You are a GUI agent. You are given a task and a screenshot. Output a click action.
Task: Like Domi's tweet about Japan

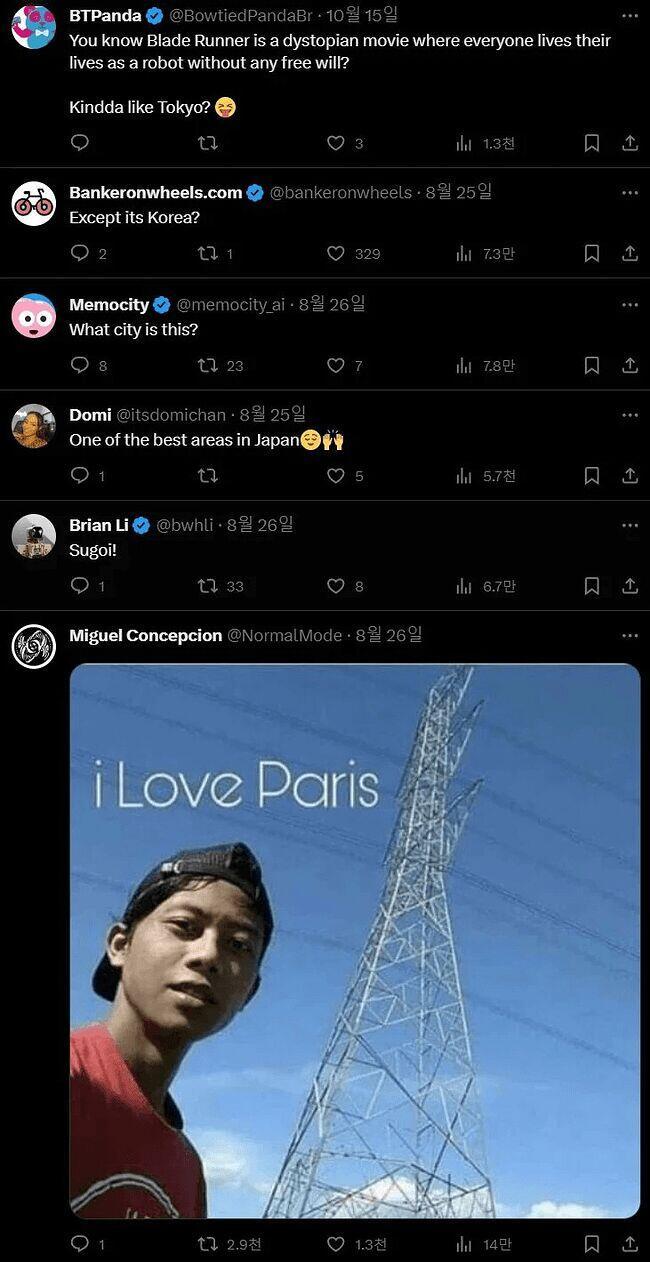point(336,476)
